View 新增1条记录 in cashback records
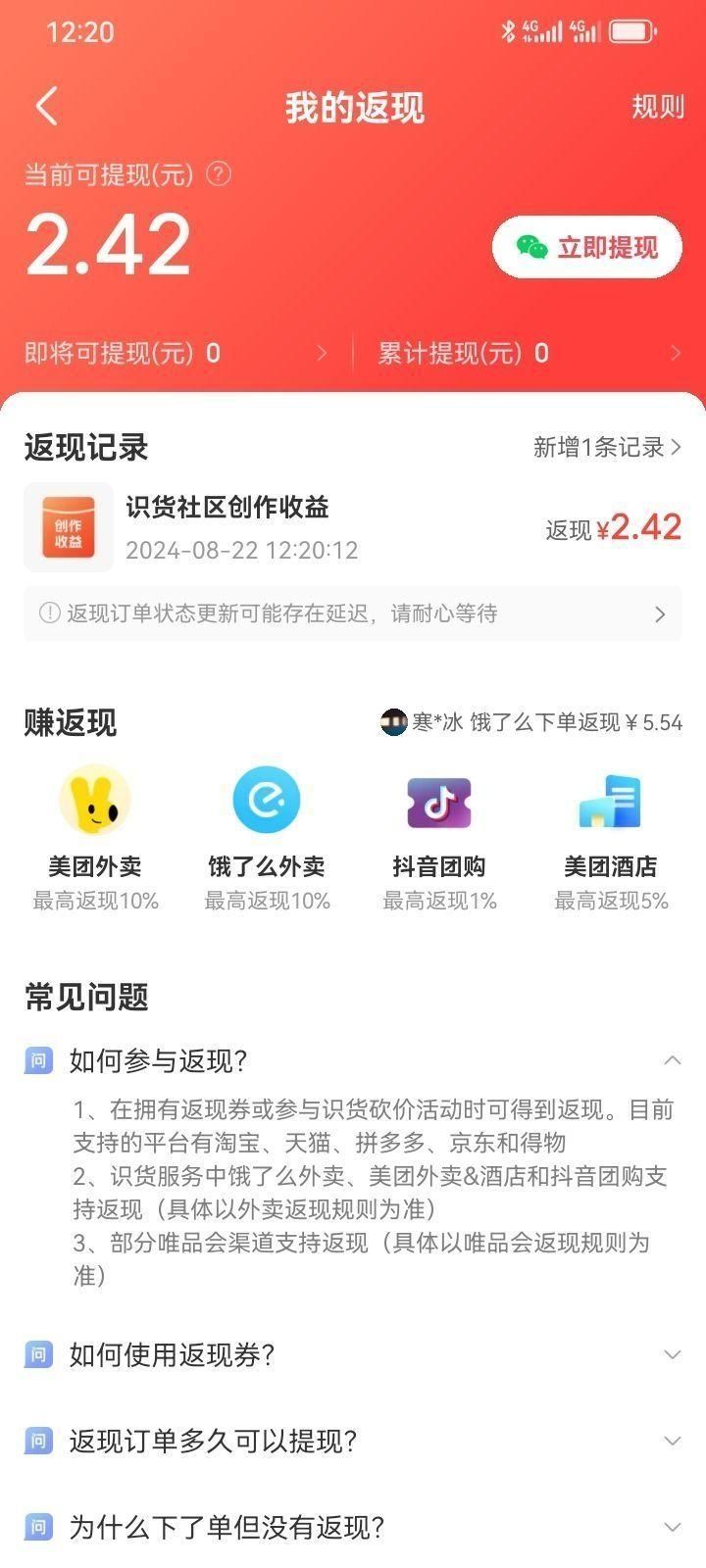The image size is (706, 1568). point(606,447)
